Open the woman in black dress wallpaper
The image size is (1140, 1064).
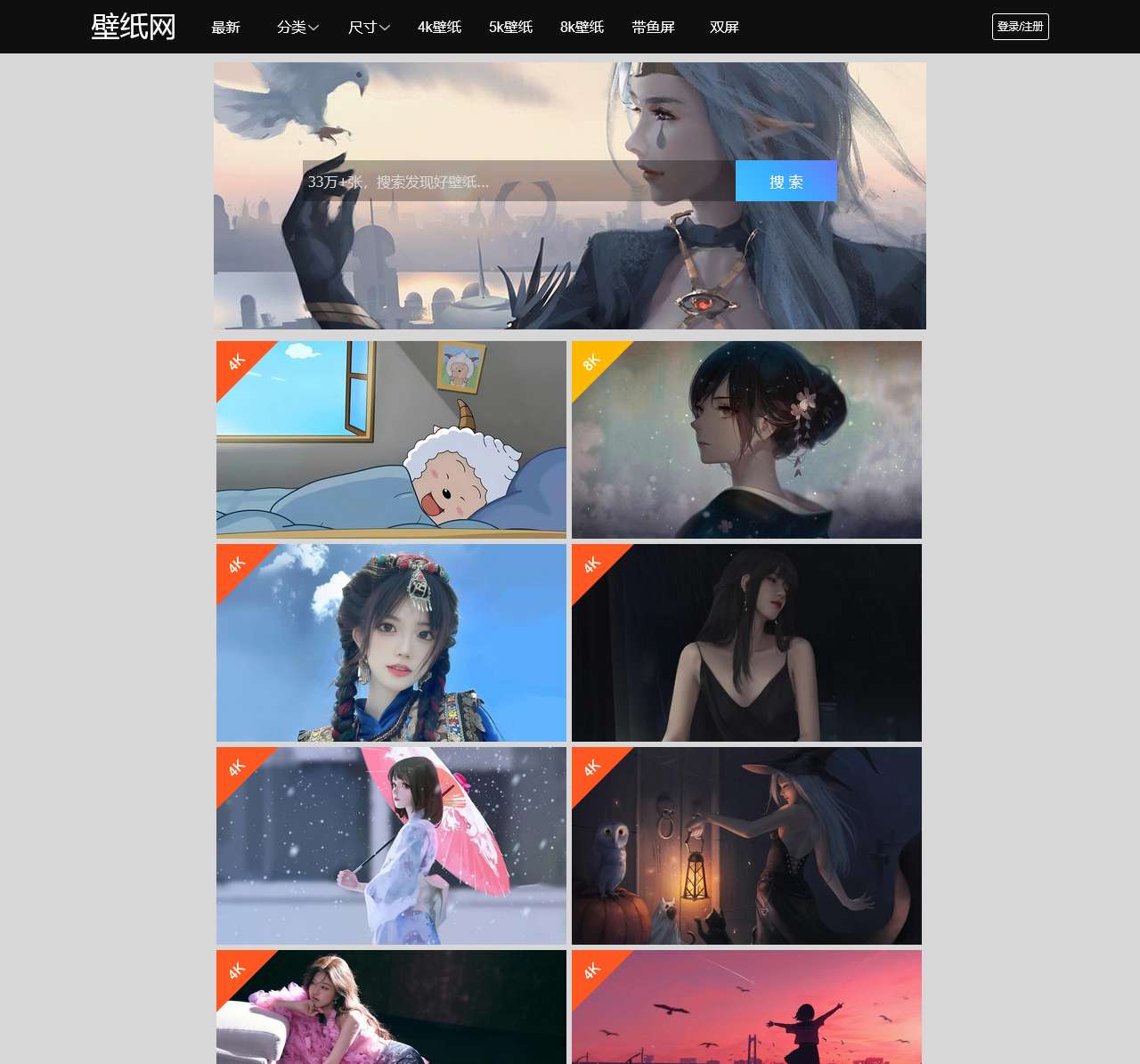(746, 643)
